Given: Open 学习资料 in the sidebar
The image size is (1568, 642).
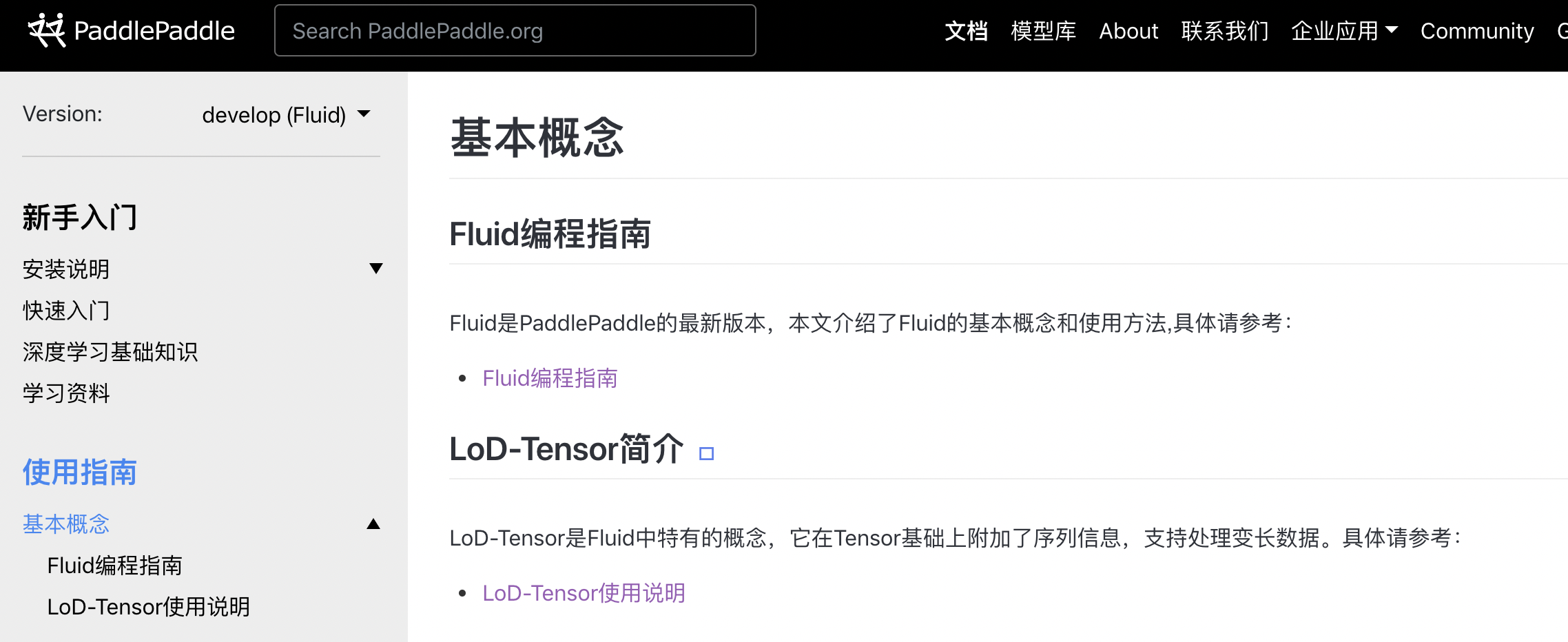Looking at the screenshot, I should tap(66, 393).
